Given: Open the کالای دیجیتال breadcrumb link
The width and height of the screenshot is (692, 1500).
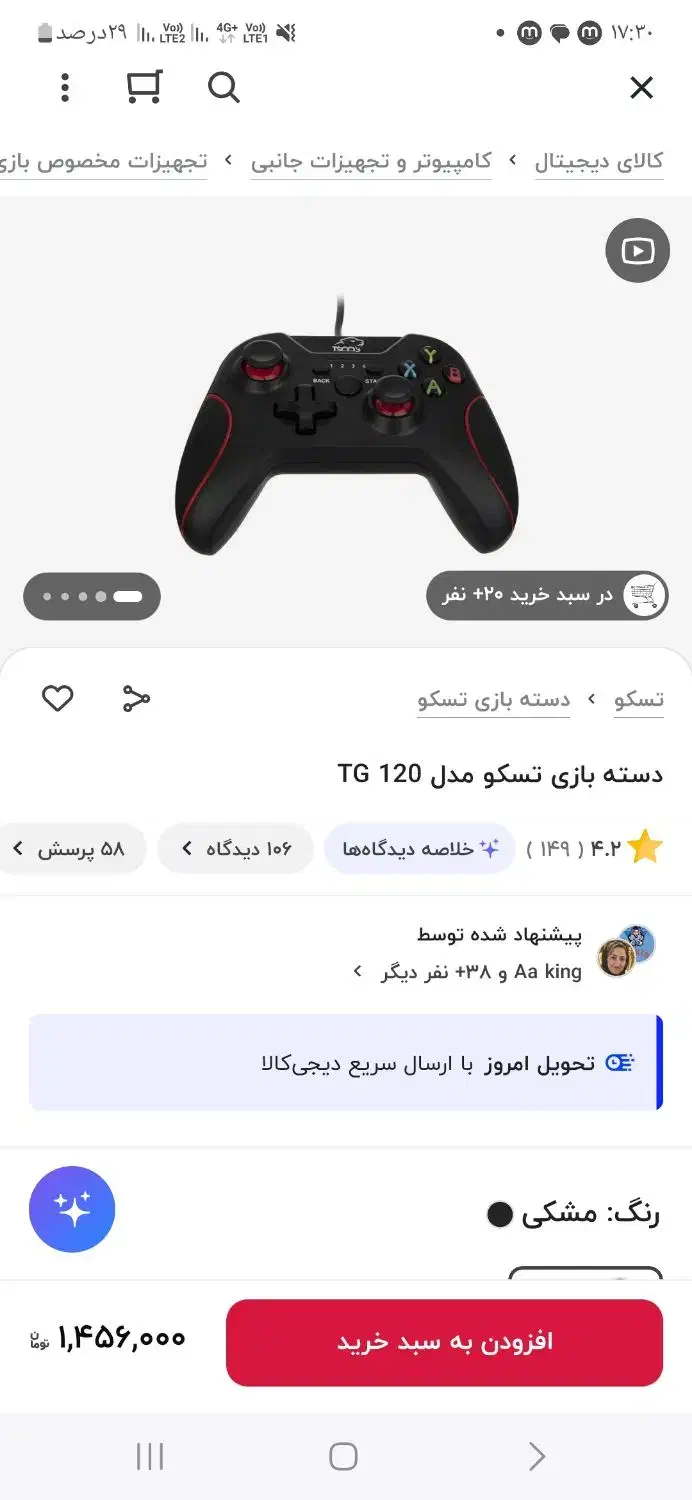Looking at the screenshot, I should [599, 161].
